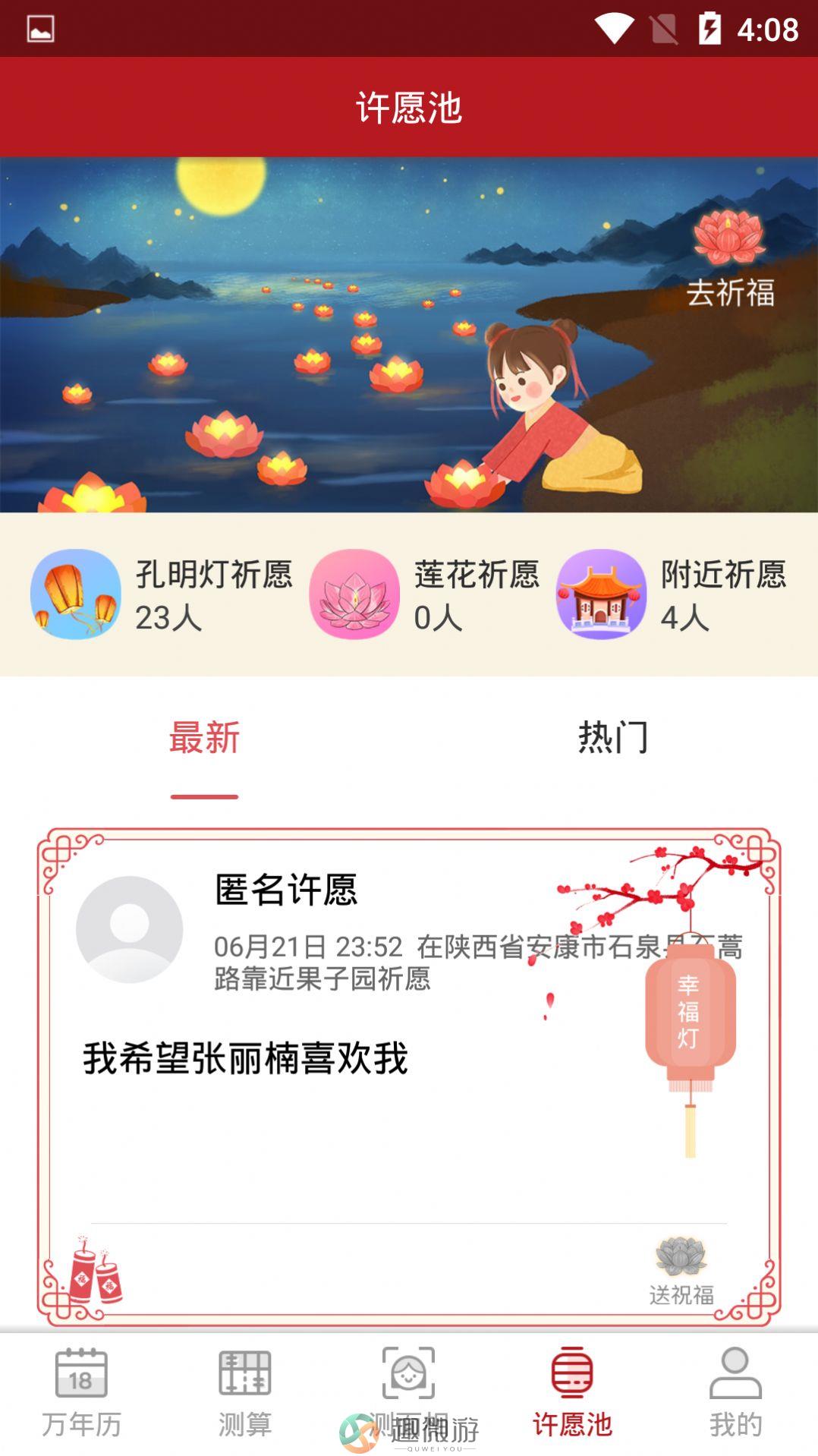The image size is (818, 1456).
Task: Open the 测算 tab
Action: pyautogui.click(x=245, y=1392)
